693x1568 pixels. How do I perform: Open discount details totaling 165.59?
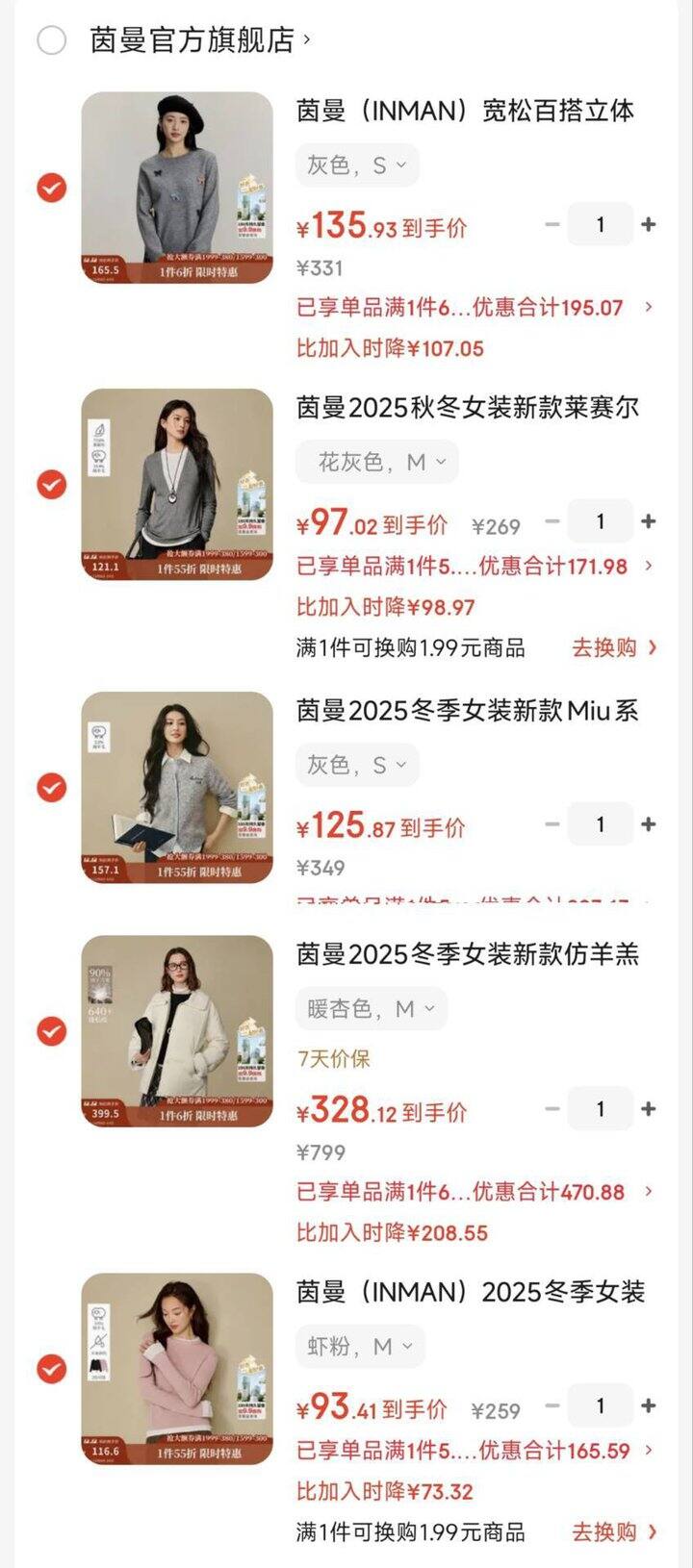pyautogui.click(x=648, y=1450)
